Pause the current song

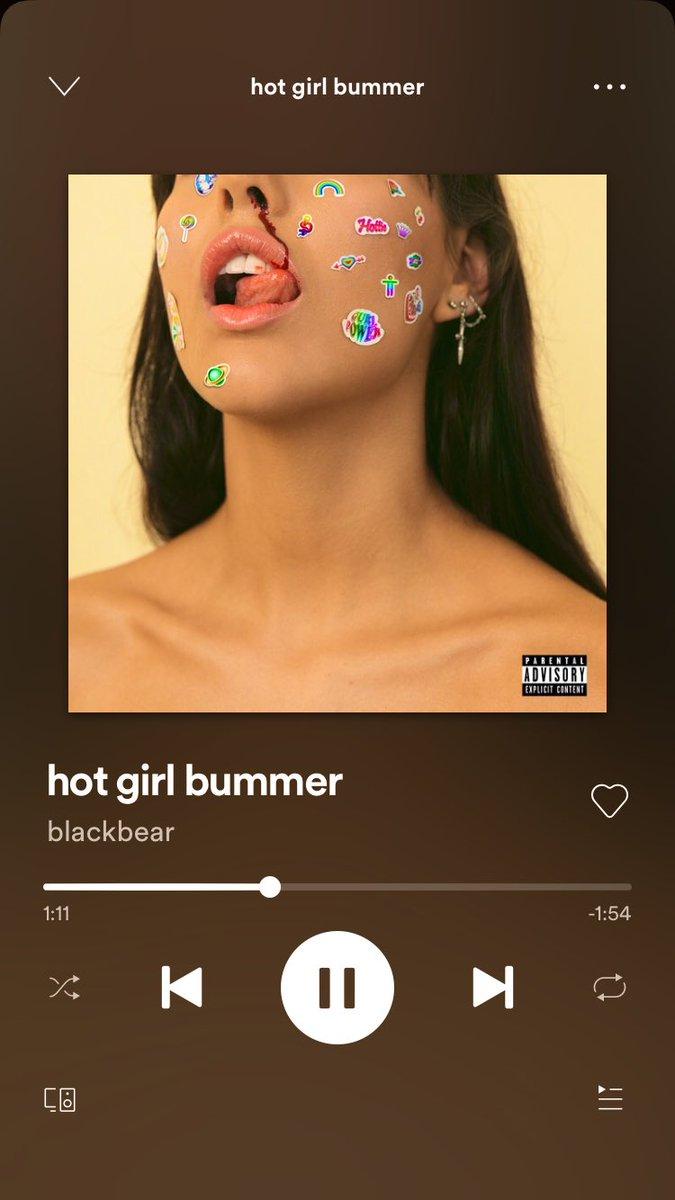pyautogui.click(x=337, y=988)
